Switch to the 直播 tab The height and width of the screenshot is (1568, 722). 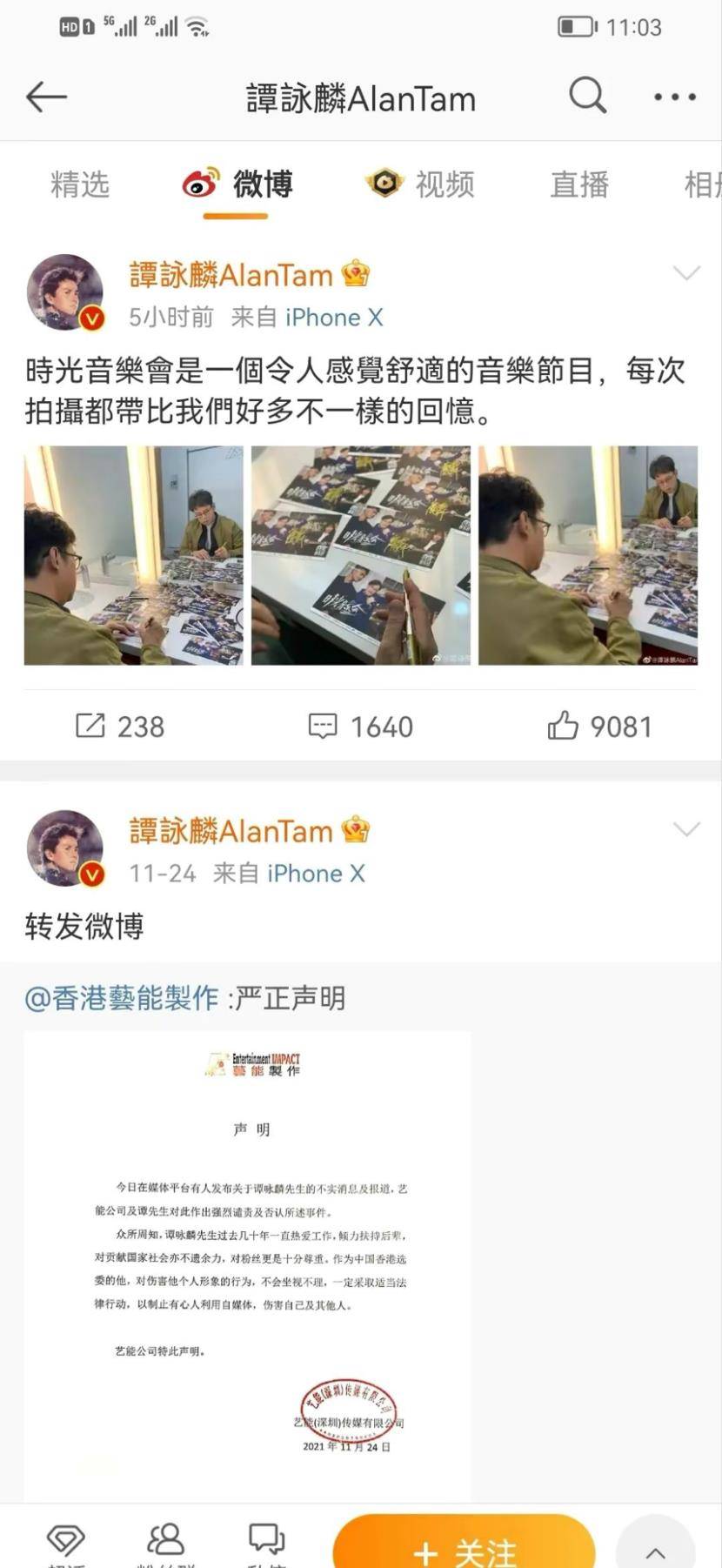tap(579, 184)
